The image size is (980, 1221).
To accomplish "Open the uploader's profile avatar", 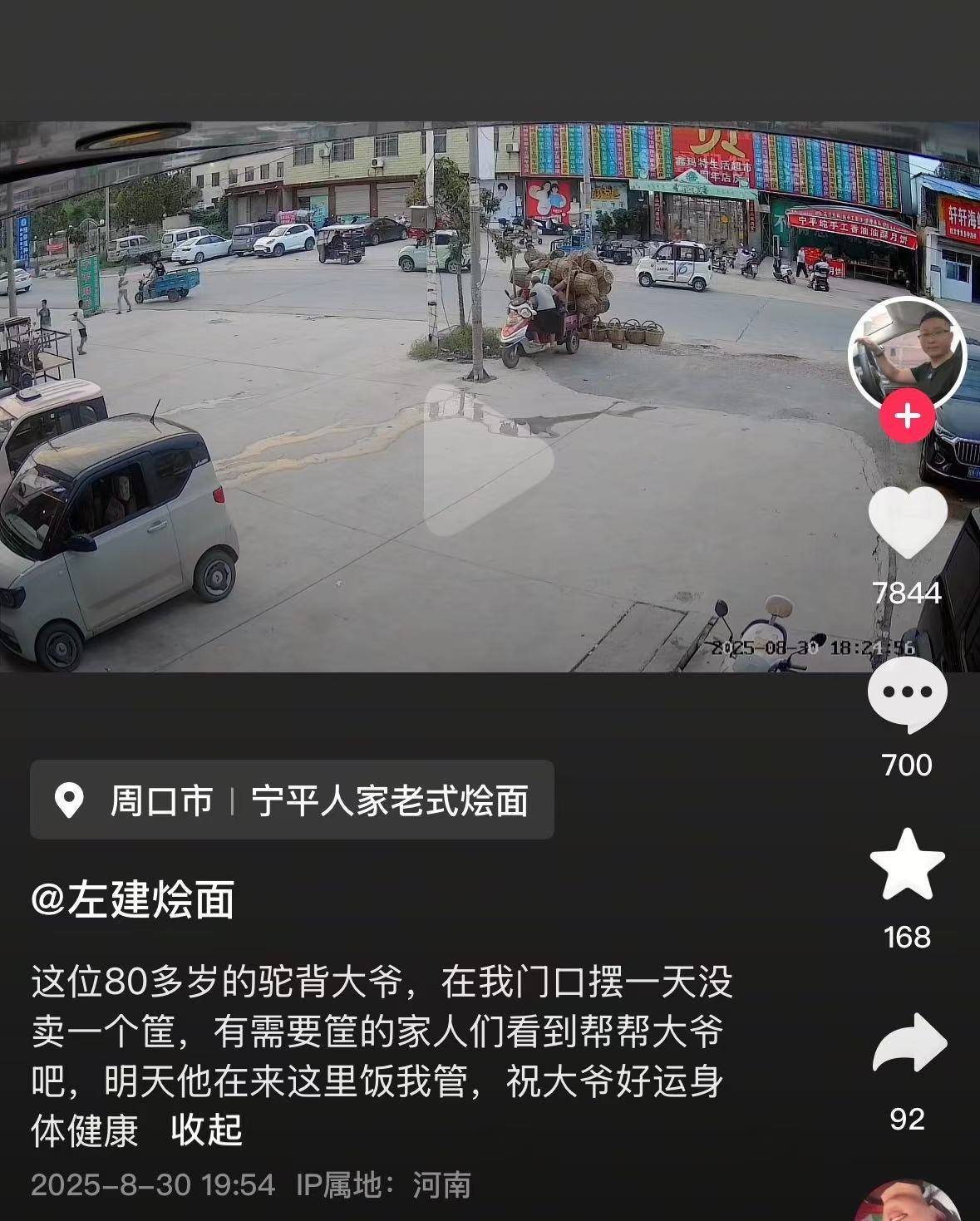I will (x=909, y=352).
